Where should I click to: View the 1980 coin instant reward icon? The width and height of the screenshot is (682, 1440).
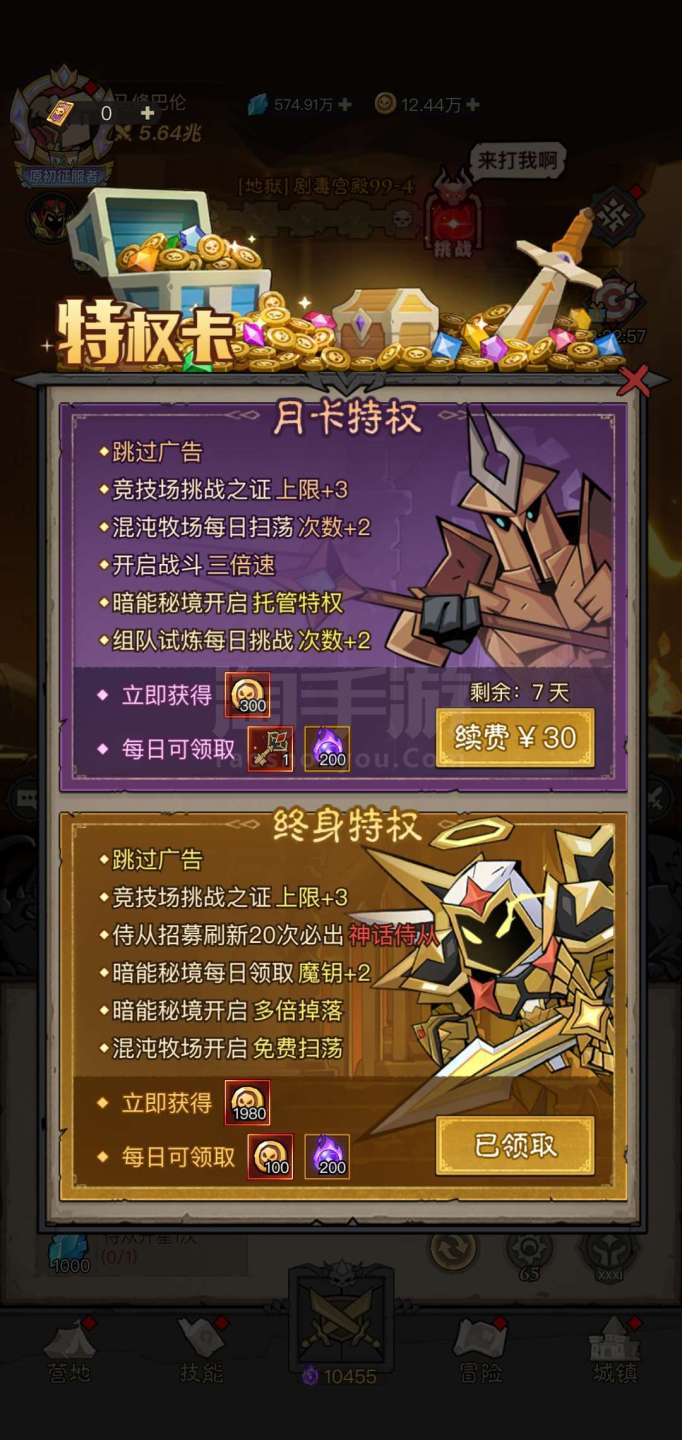pyautogui.click(x=247, y=1103)
